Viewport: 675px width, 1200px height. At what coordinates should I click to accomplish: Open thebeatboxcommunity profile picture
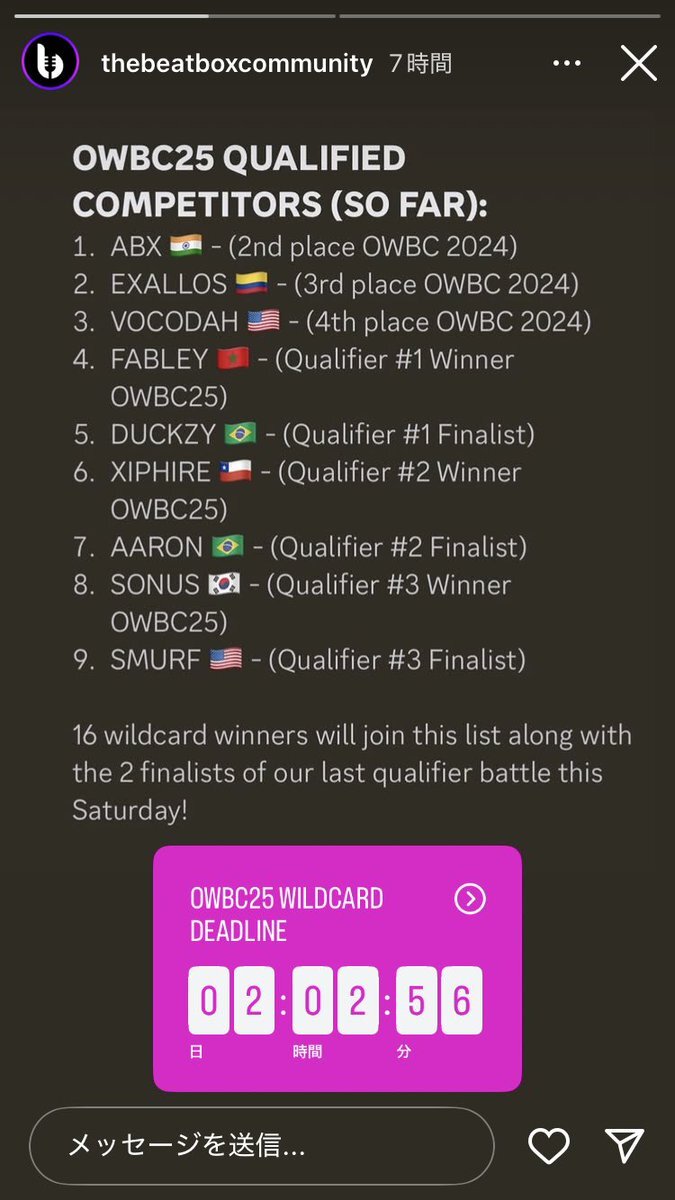point(50,62)
